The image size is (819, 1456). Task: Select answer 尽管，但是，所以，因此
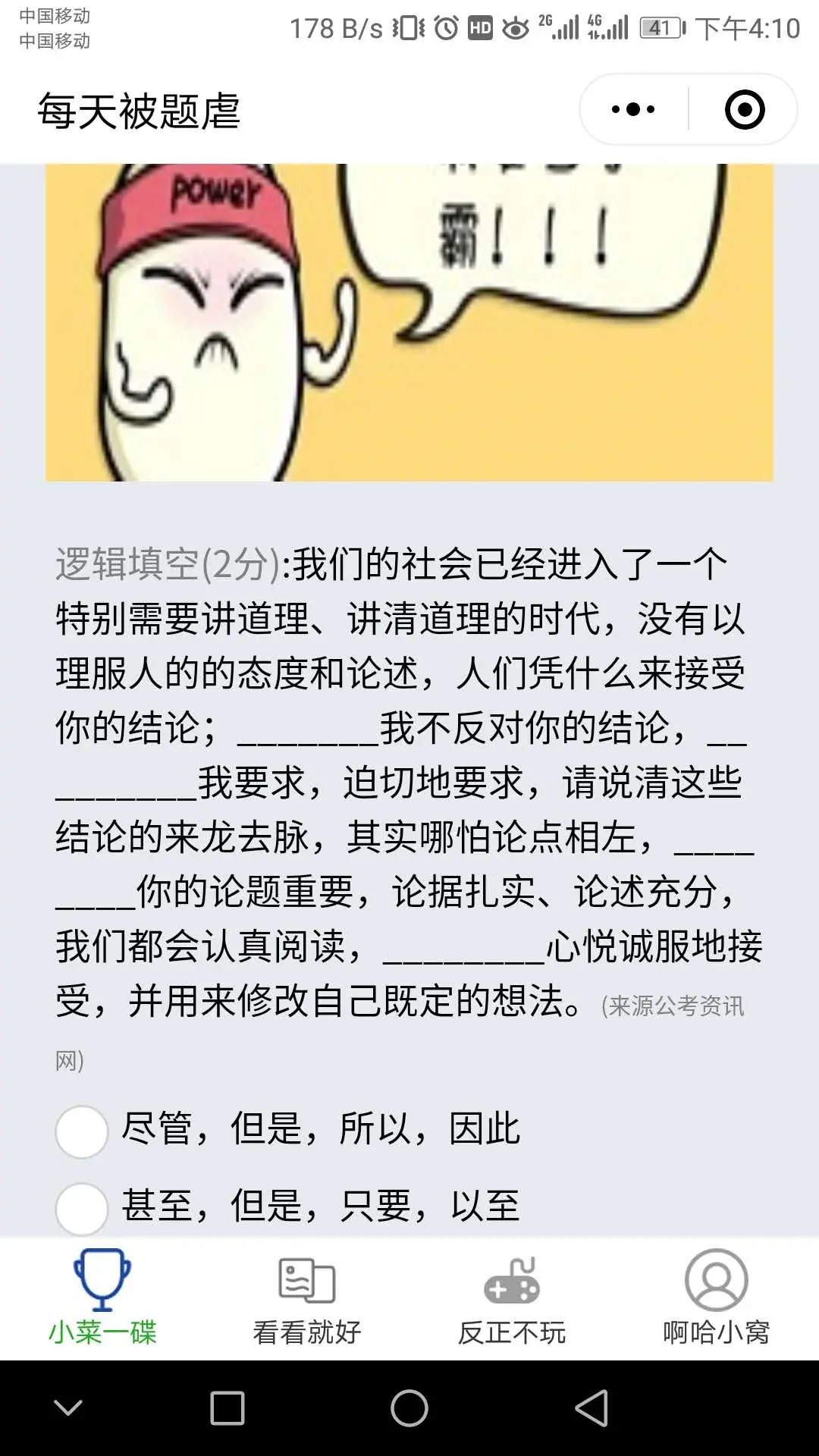[82, 1131]
